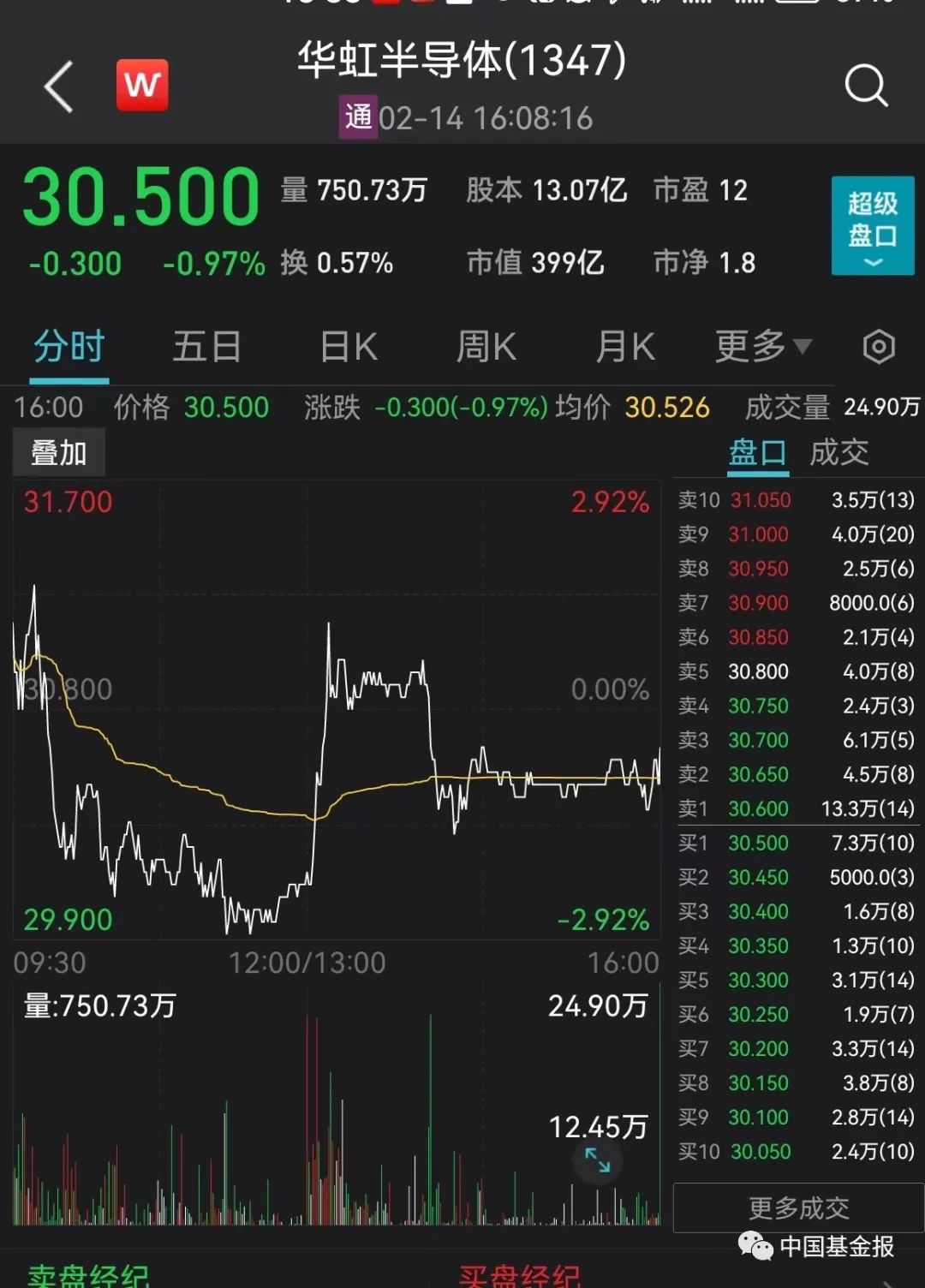
Task: Expand the 超级盘口 panel
Action: click(x=873, y=226)
